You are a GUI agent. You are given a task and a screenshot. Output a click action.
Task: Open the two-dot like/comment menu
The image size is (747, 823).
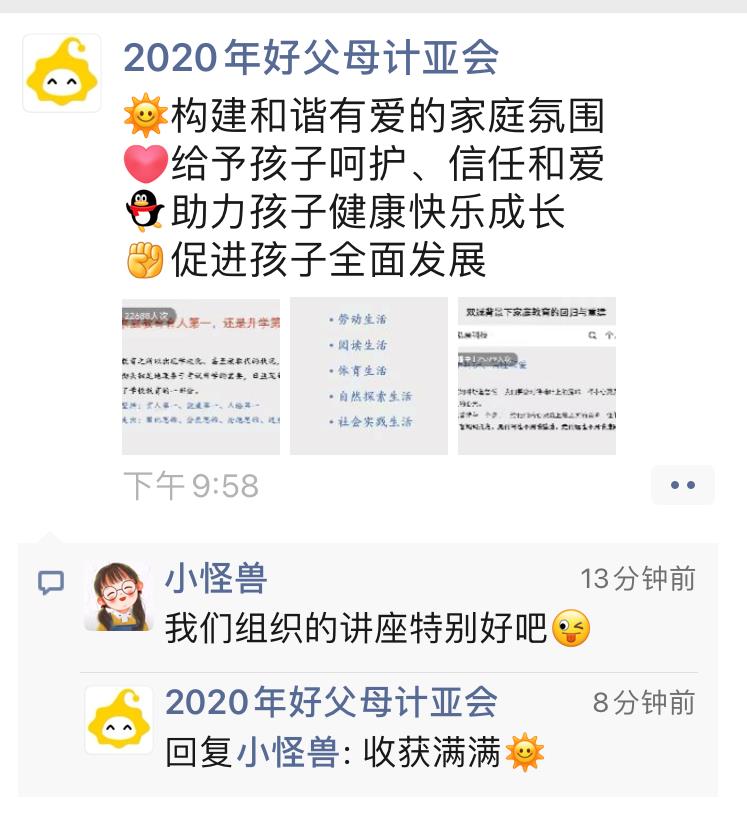point(682,485)
